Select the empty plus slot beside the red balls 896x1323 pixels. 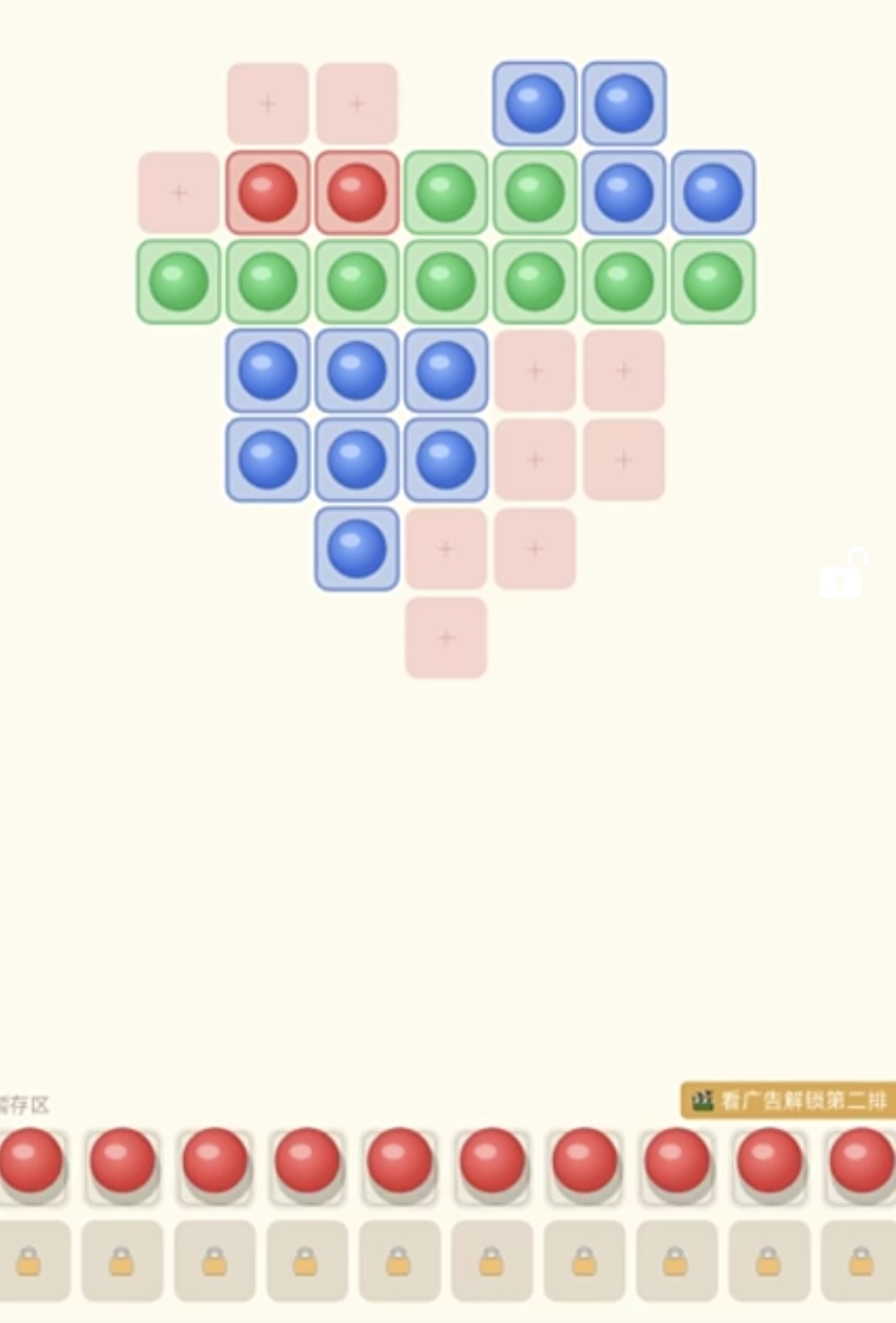tap(179, 193)
